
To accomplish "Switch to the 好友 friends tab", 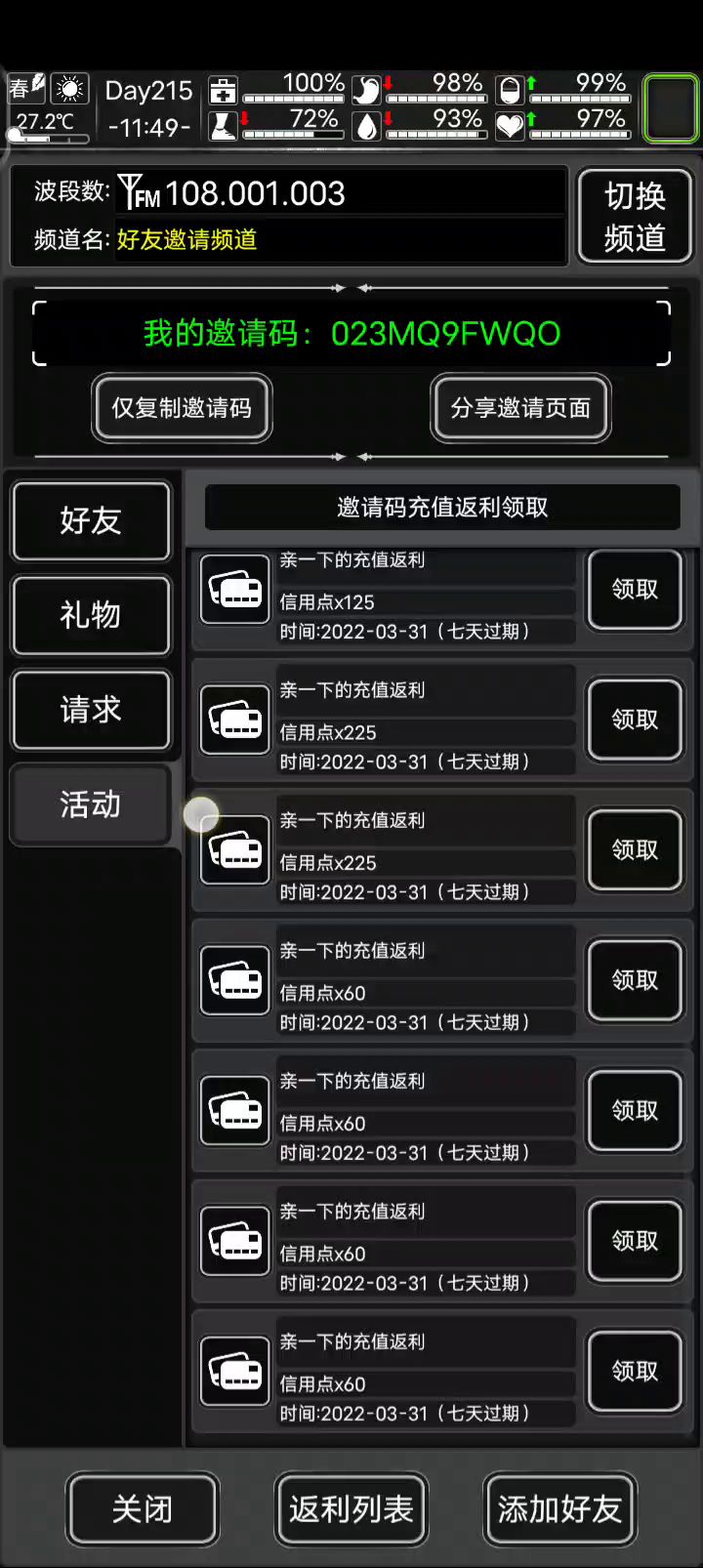I will [91, 521].
